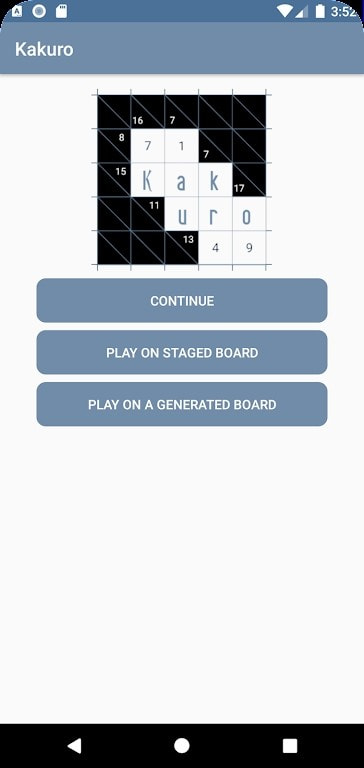This screenshot has width=364, height=768.
Task: Tap the Continue button
Action: click(182, 300)
